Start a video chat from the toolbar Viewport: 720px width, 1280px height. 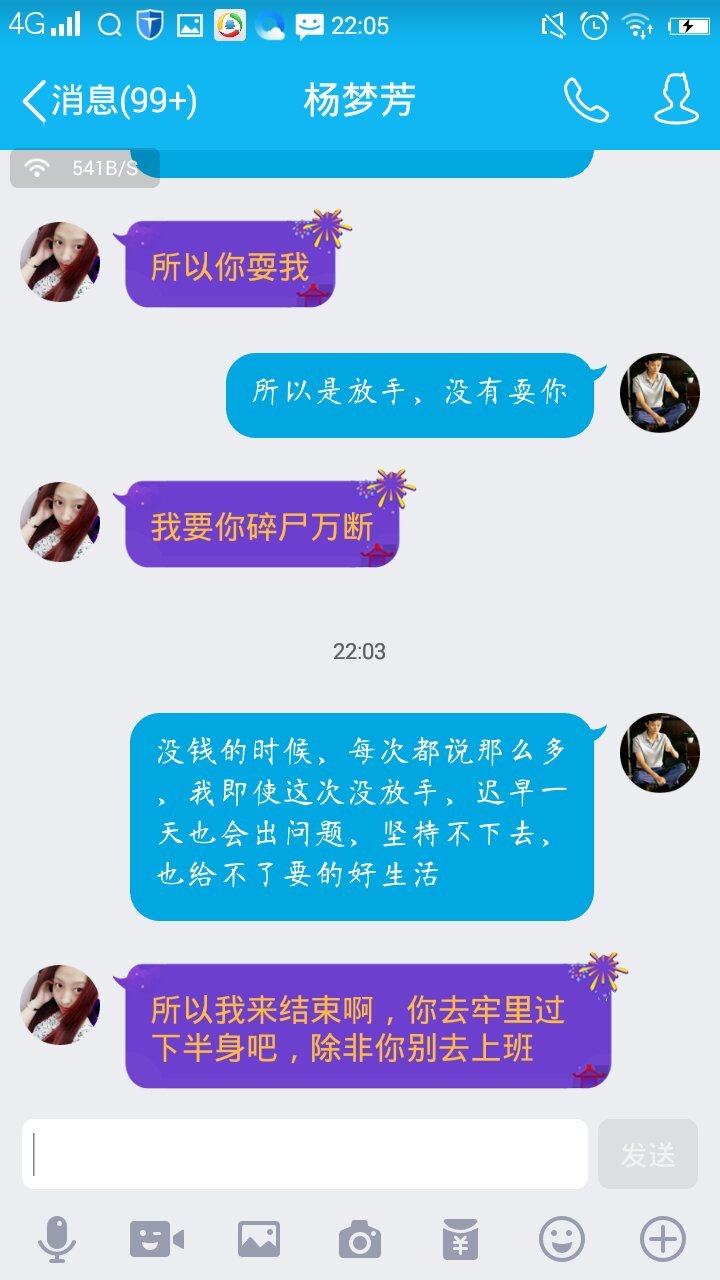(157, 1240)
